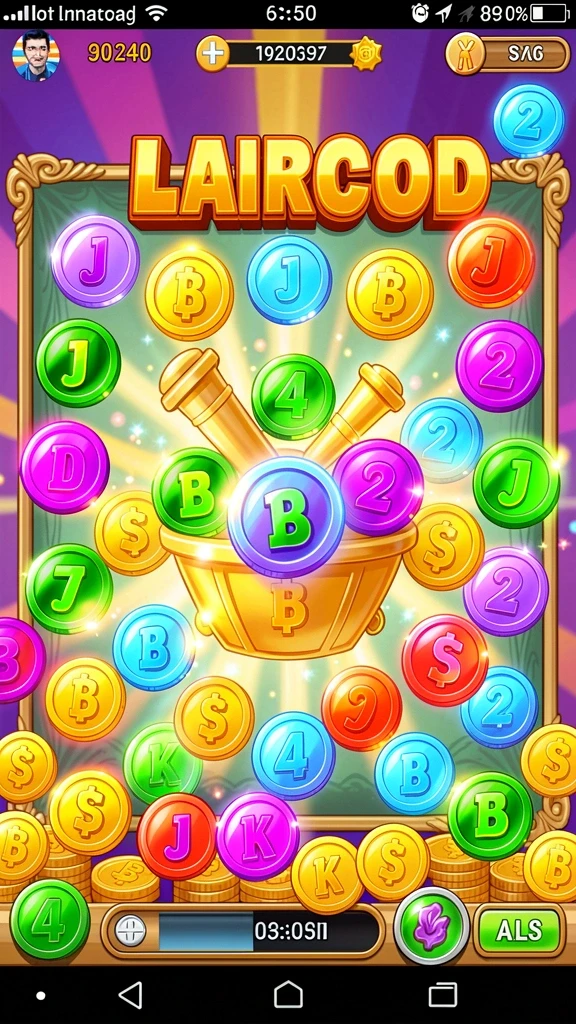The image size is (576, 1024).
Task: Tap the green ALS button
Action: 519,929
